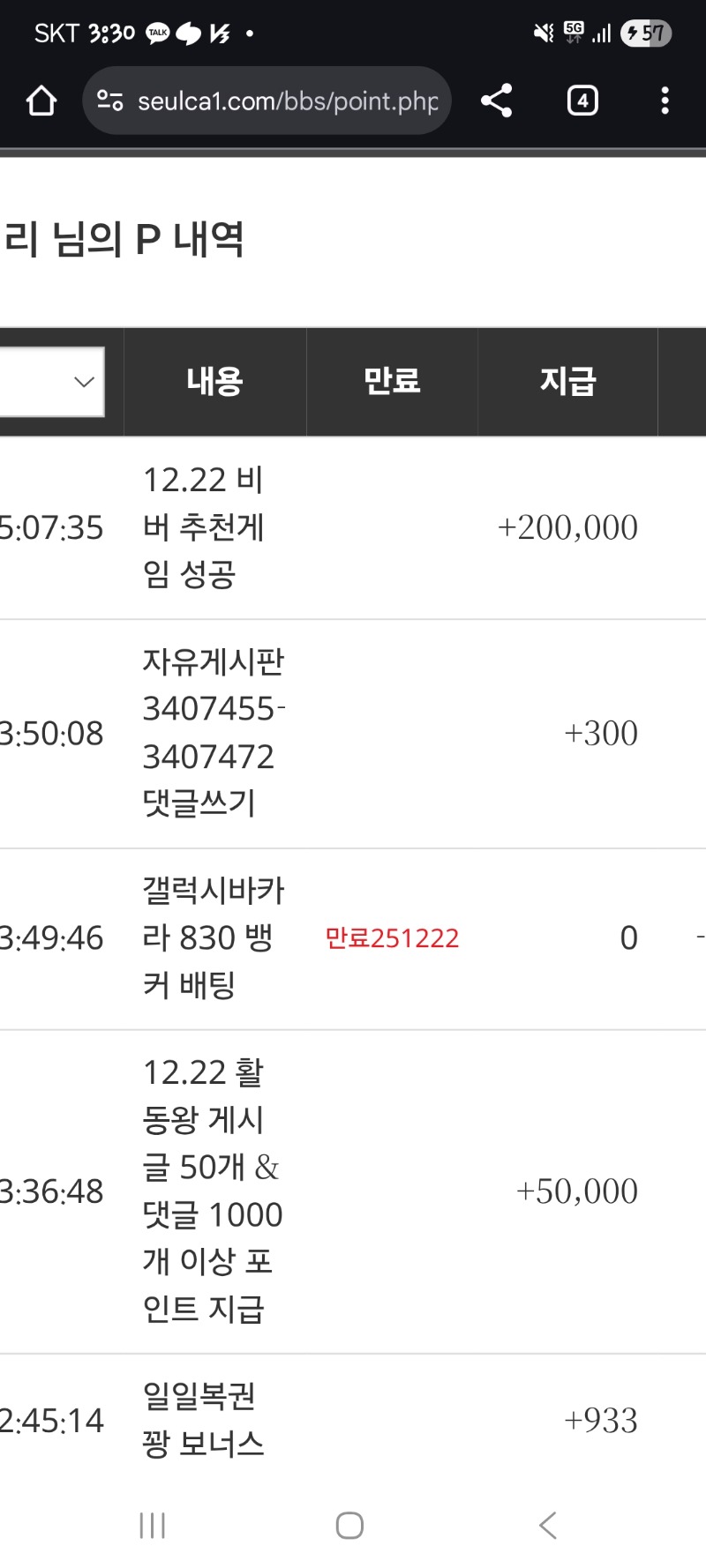The height and width of the screenshot is (1568, 706).
Task: Open the tab switcher showing 4 tabs
Action: pos(582,101)
